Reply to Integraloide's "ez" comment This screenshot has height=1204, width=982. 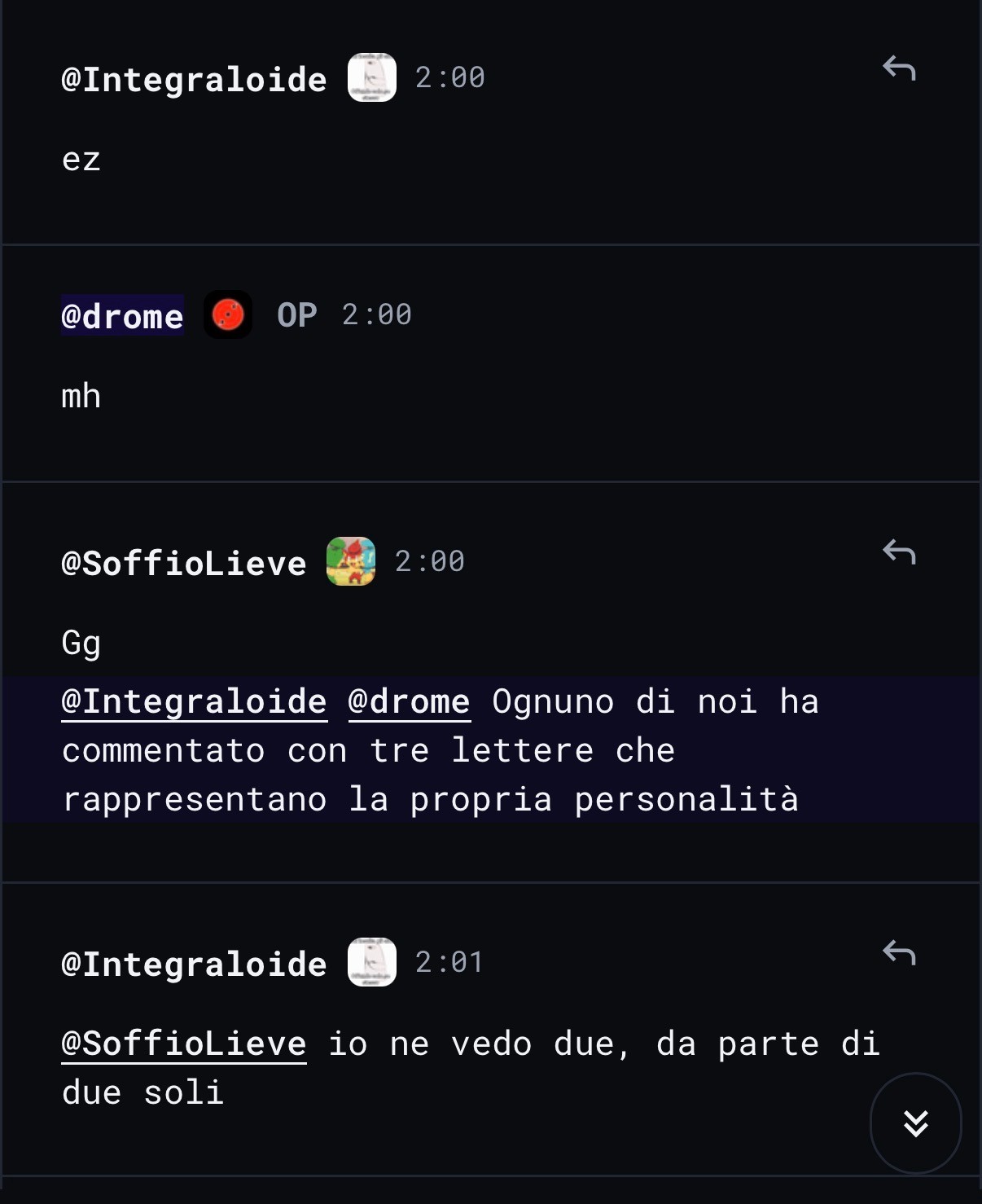pyautogui.click(x=899, y=68)
